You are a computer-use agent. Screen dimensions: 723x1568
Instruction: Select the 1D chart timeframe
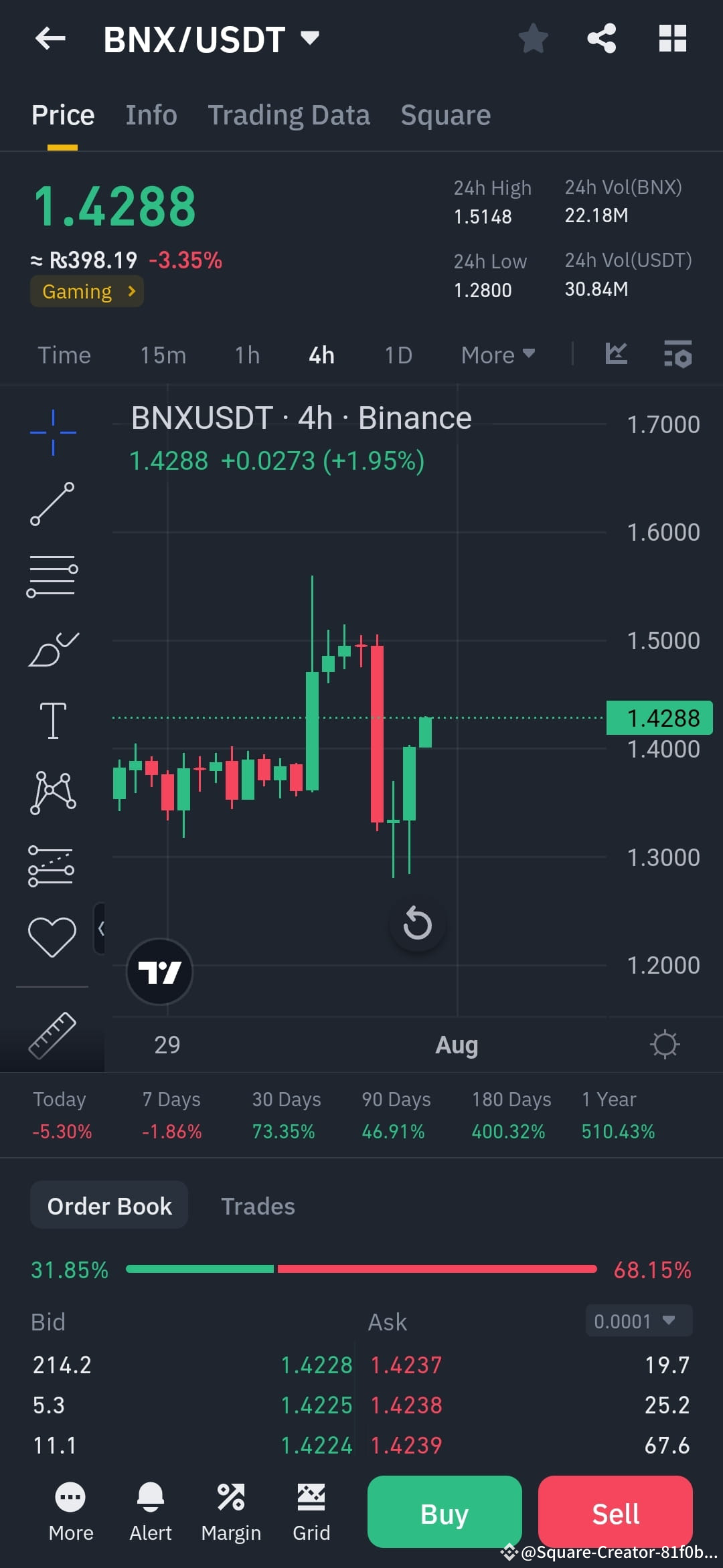pyautogui.click(x=398, y=355)
